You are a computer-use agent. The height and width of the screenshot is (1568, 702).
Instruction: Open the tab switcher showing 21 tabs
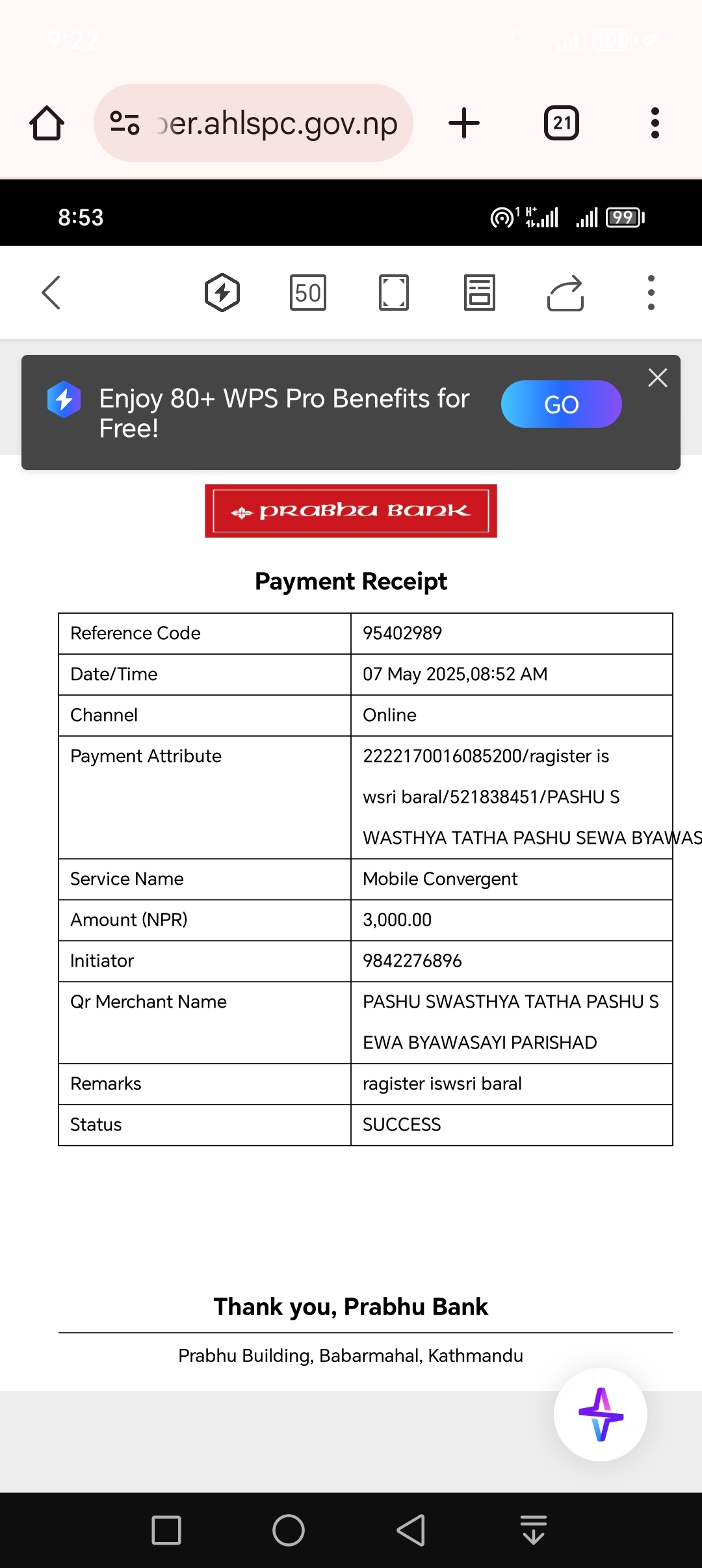562,123
